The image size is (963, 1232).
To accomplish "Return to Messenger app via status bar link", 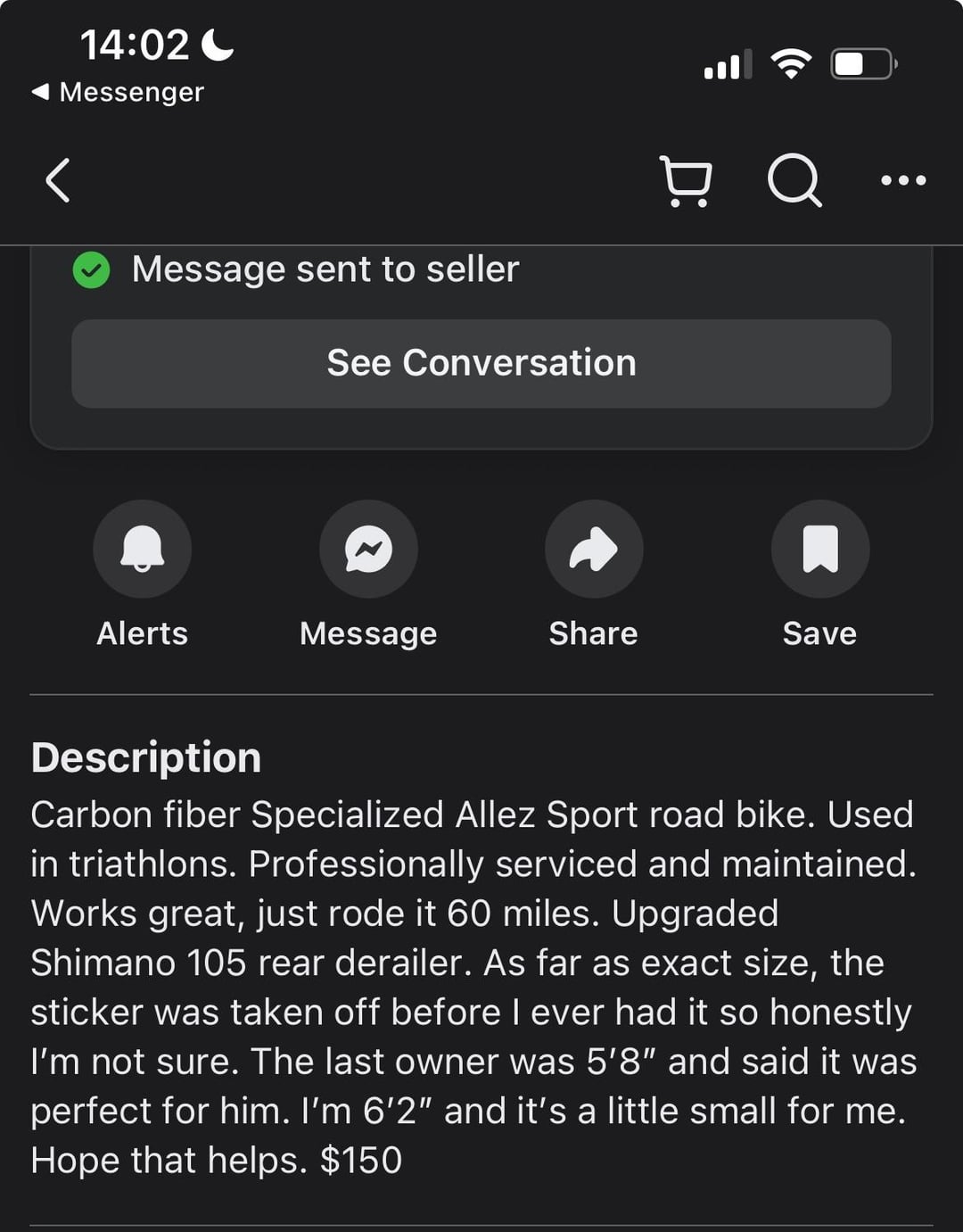I will click(x=119, y=92).
